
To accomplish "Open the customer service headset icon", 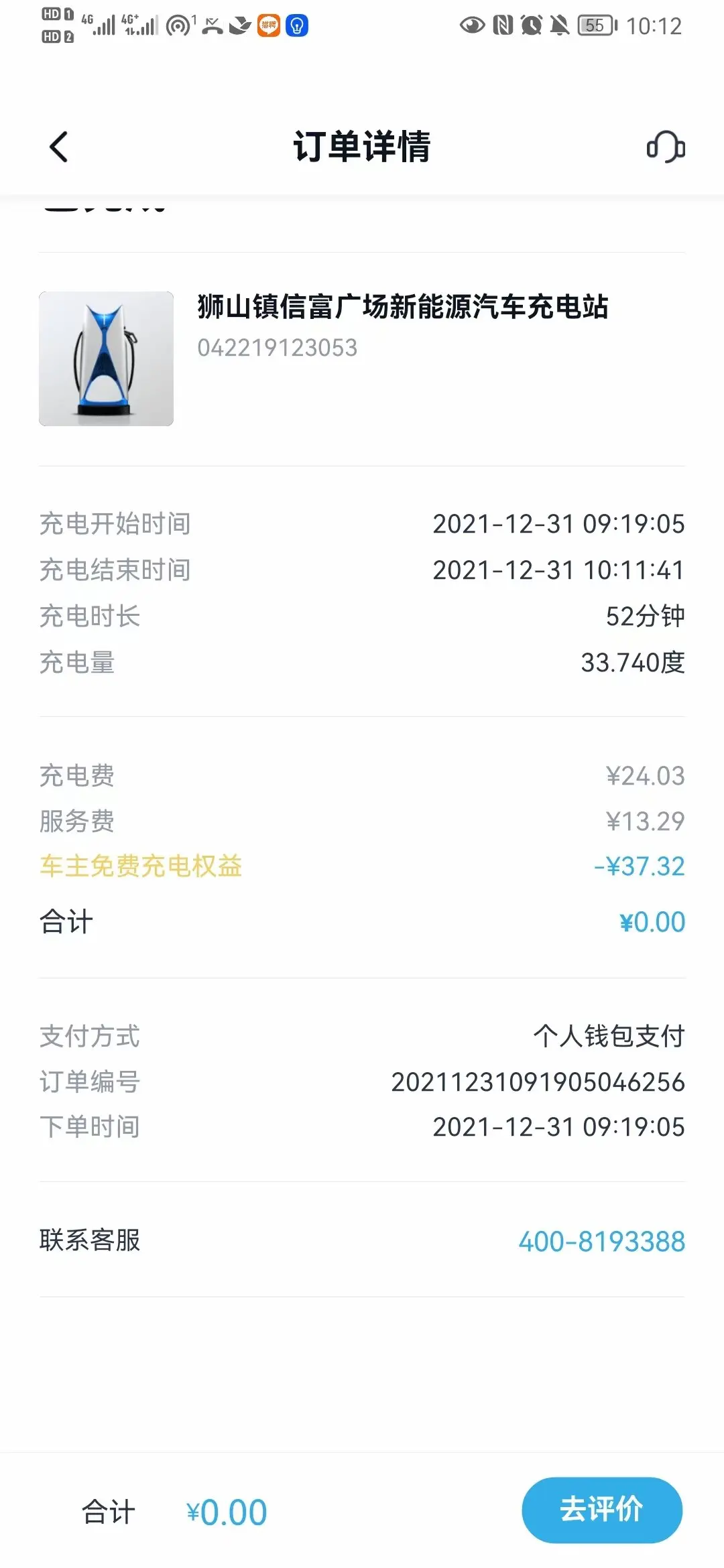I will (x=665, y=147).
